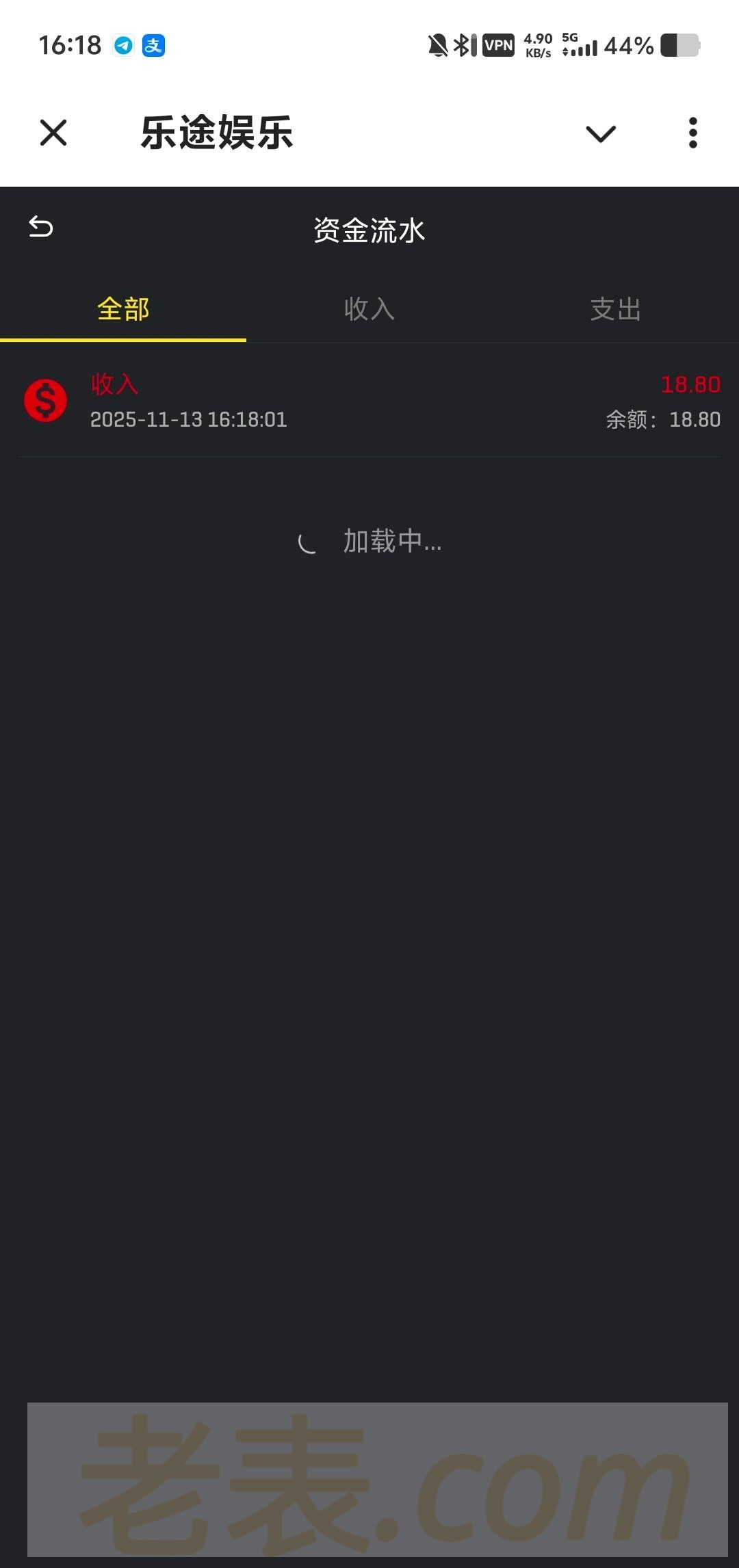Select the 全部 tab

(x=123, y=310)
